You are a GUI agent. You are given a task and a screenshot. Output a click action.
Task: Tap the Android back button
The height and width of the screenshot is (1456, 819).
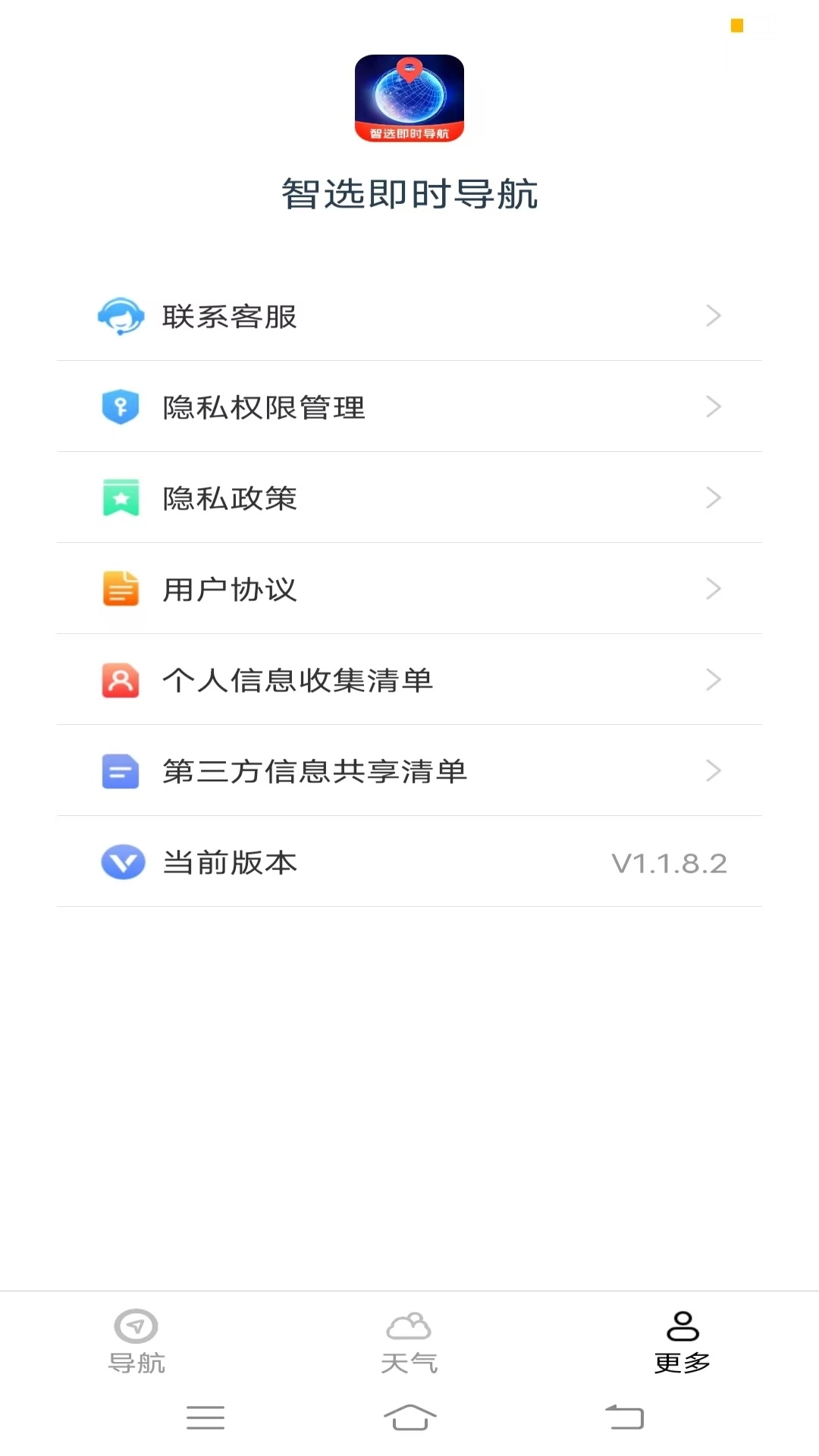(x=622, y=1417)
